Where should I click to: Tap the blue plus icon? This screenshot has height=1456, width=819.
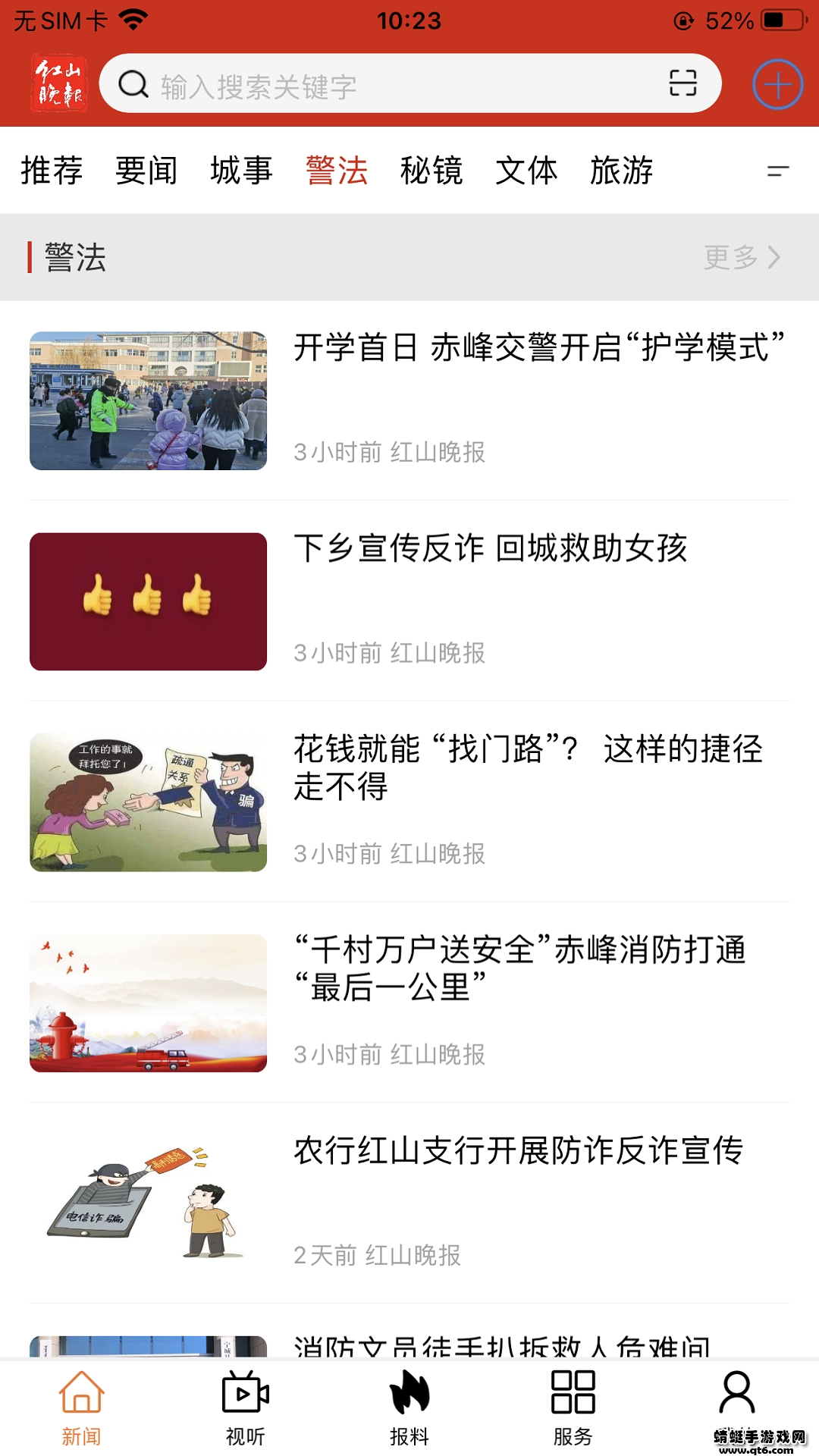point(777,84)
